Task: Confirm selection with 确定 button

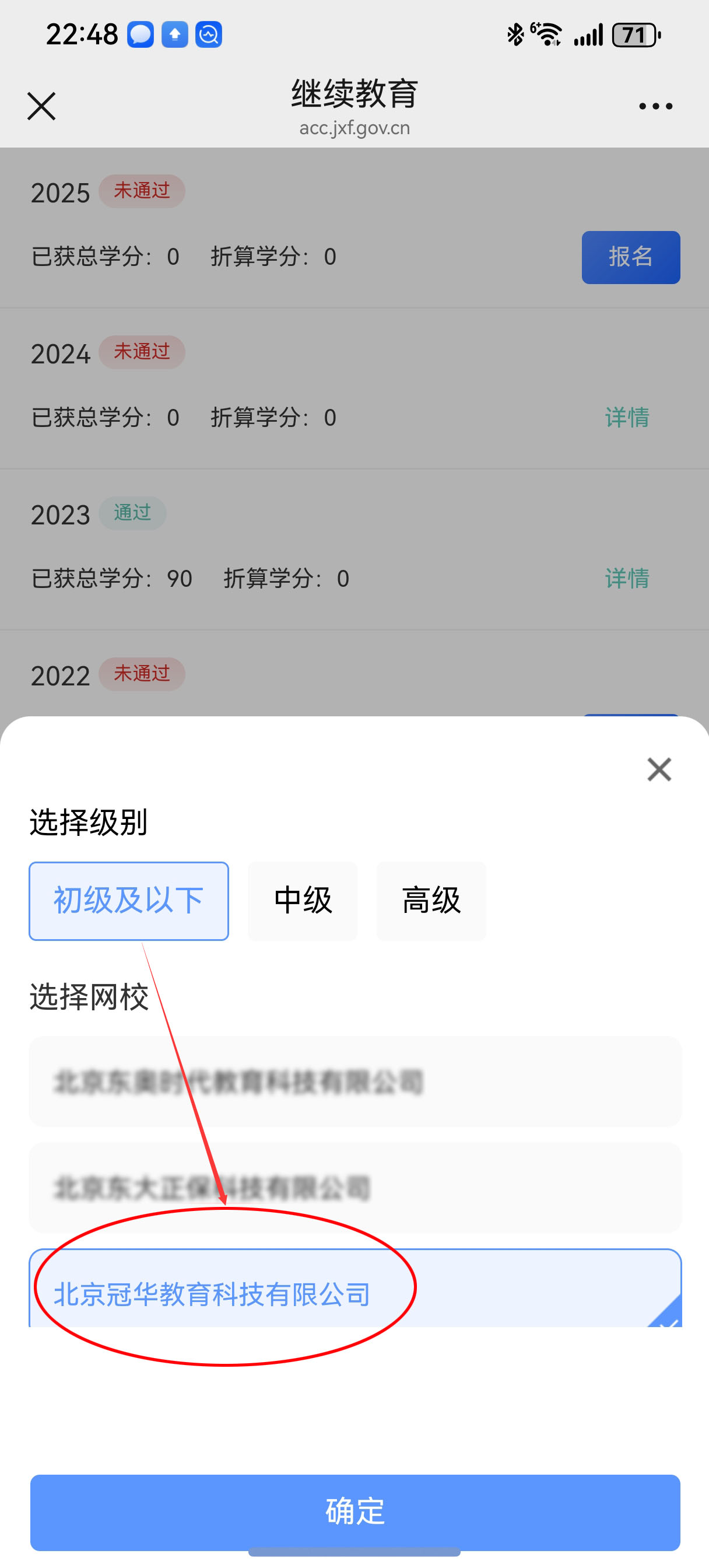Action: point(356,1512)
